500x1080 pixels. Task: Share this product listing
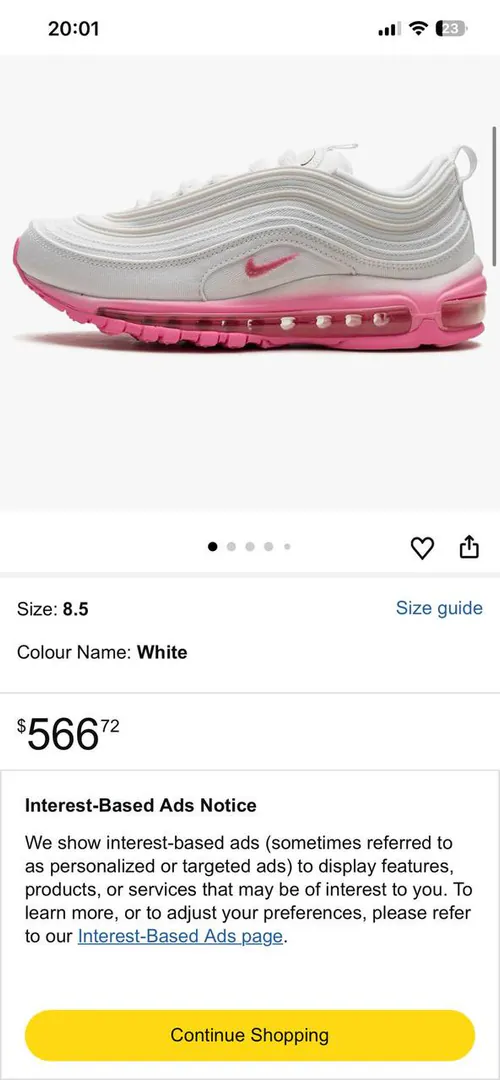469,547
